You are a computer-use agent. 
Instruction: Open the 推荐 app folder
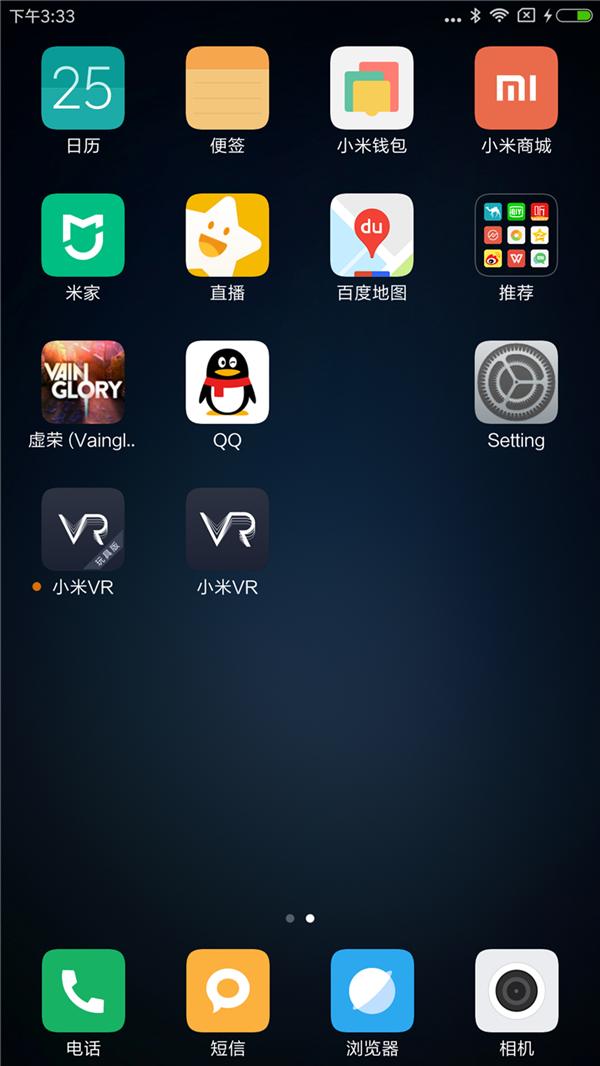click(x=516, y=235)
